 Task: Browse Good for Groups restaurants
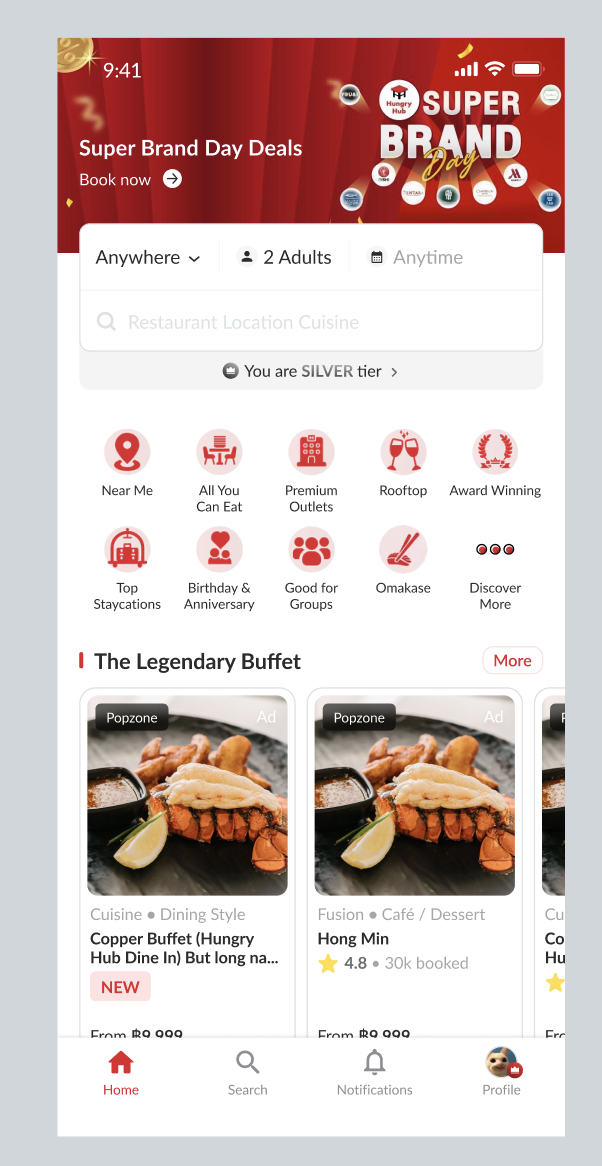[x=311, y=568]
